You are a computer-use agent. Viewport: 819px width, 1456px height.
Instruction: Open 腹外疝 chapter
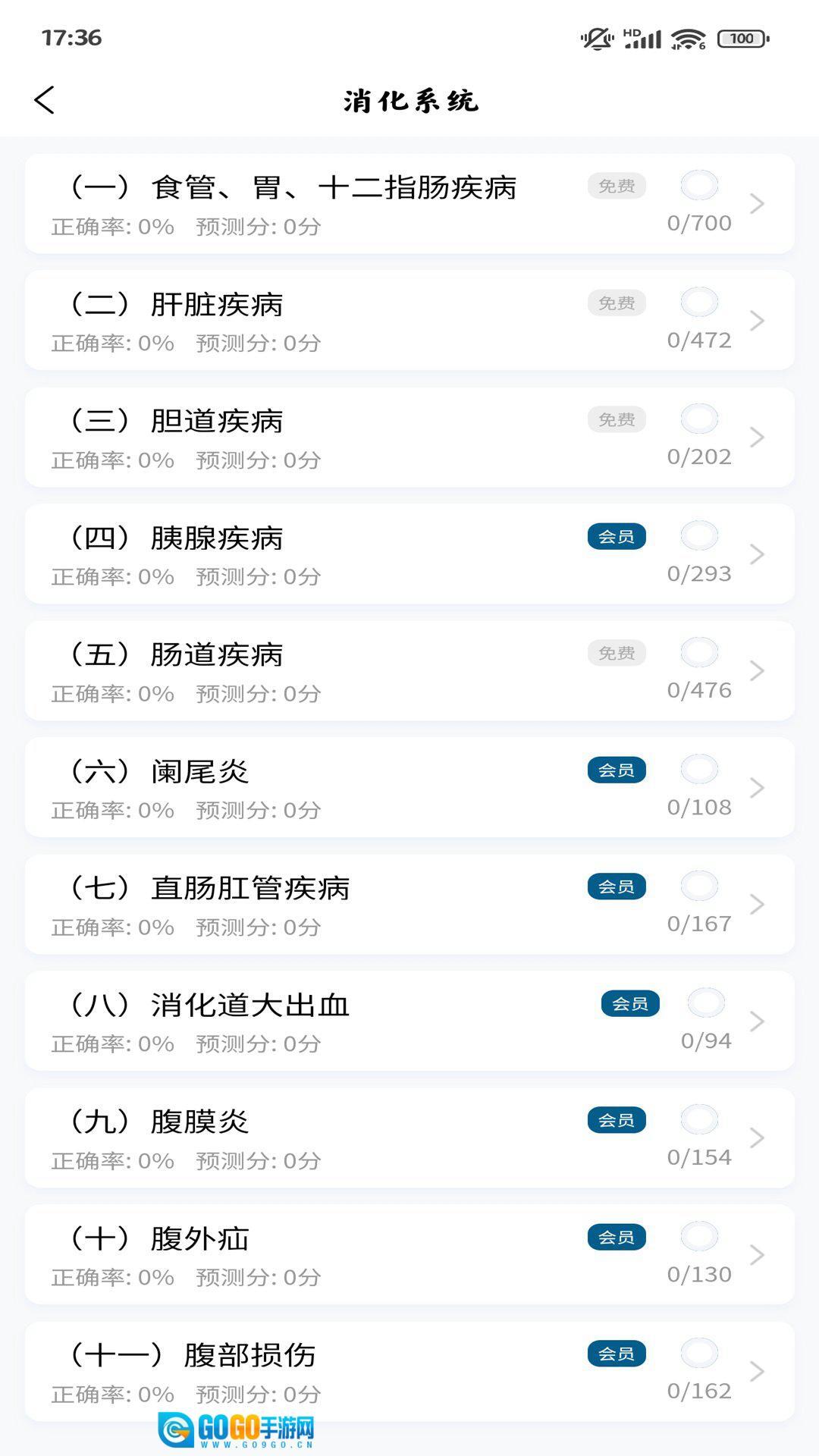pyautogui.click(x=200, y=1239)
